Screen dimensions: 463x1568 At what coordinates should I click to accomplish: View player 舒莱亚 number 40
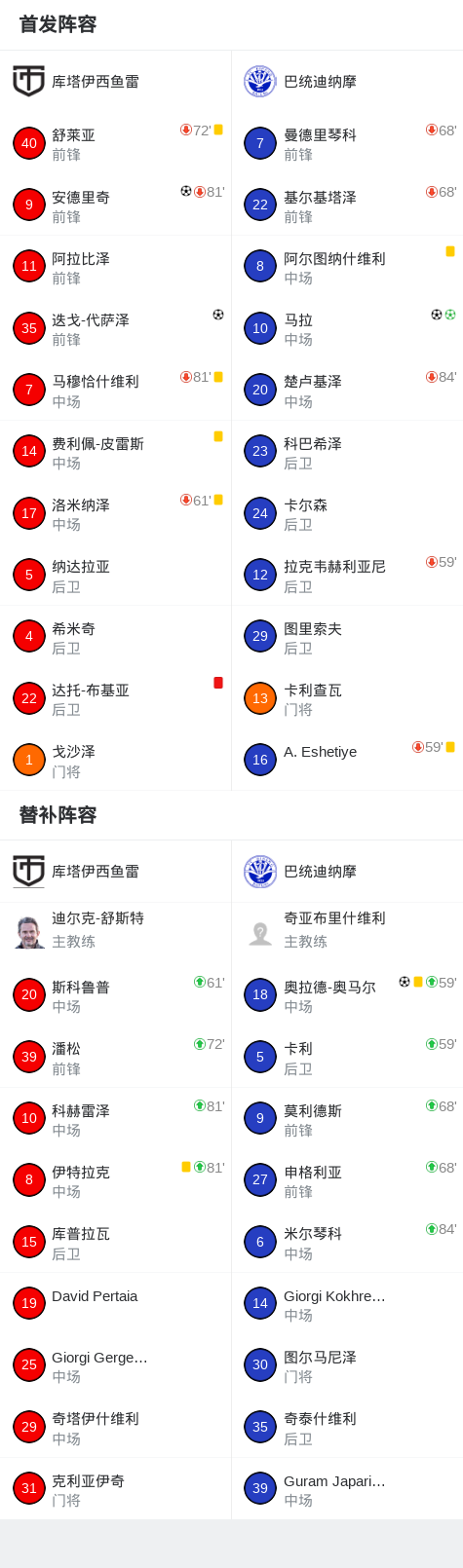click(115, 143)
